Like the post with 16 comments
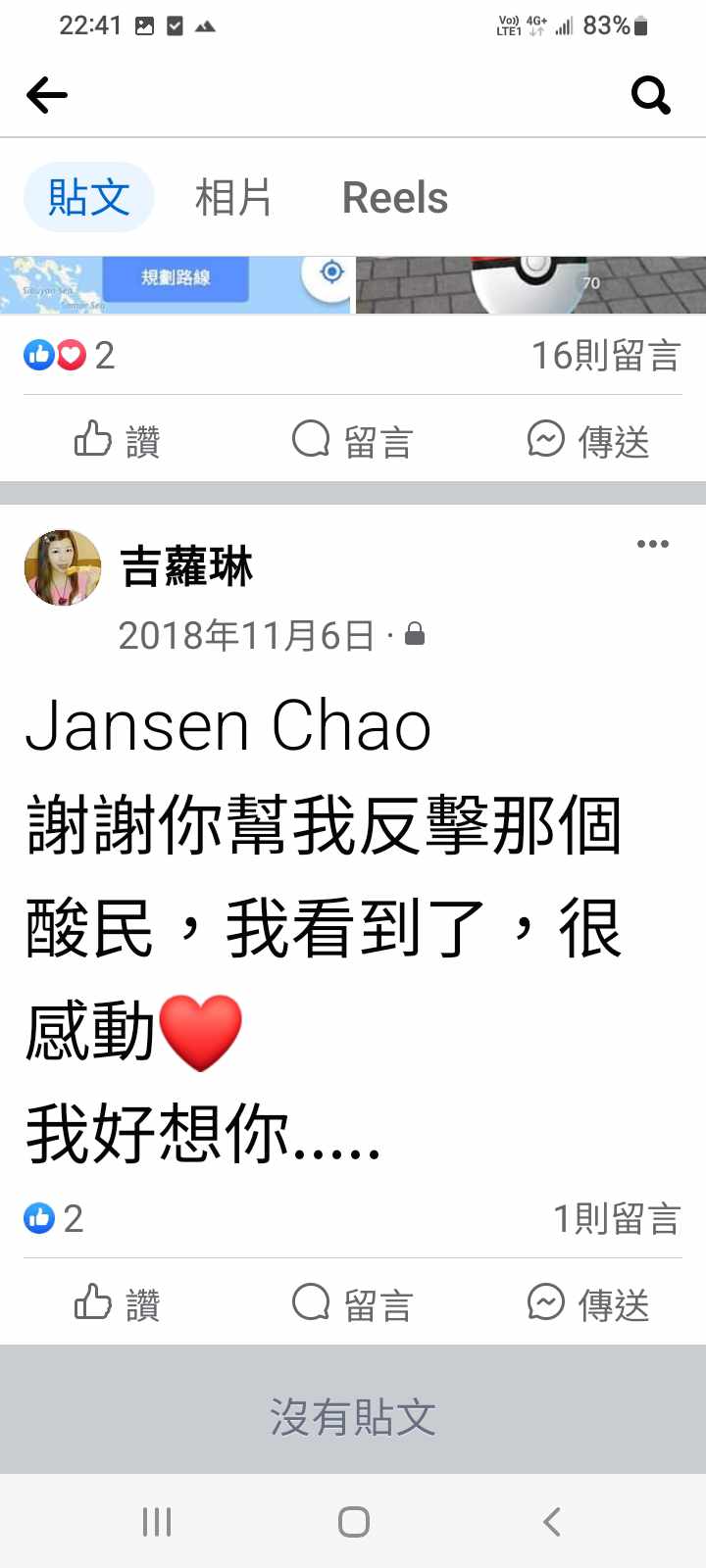The image size is (706, 1568). coord(118,441)
